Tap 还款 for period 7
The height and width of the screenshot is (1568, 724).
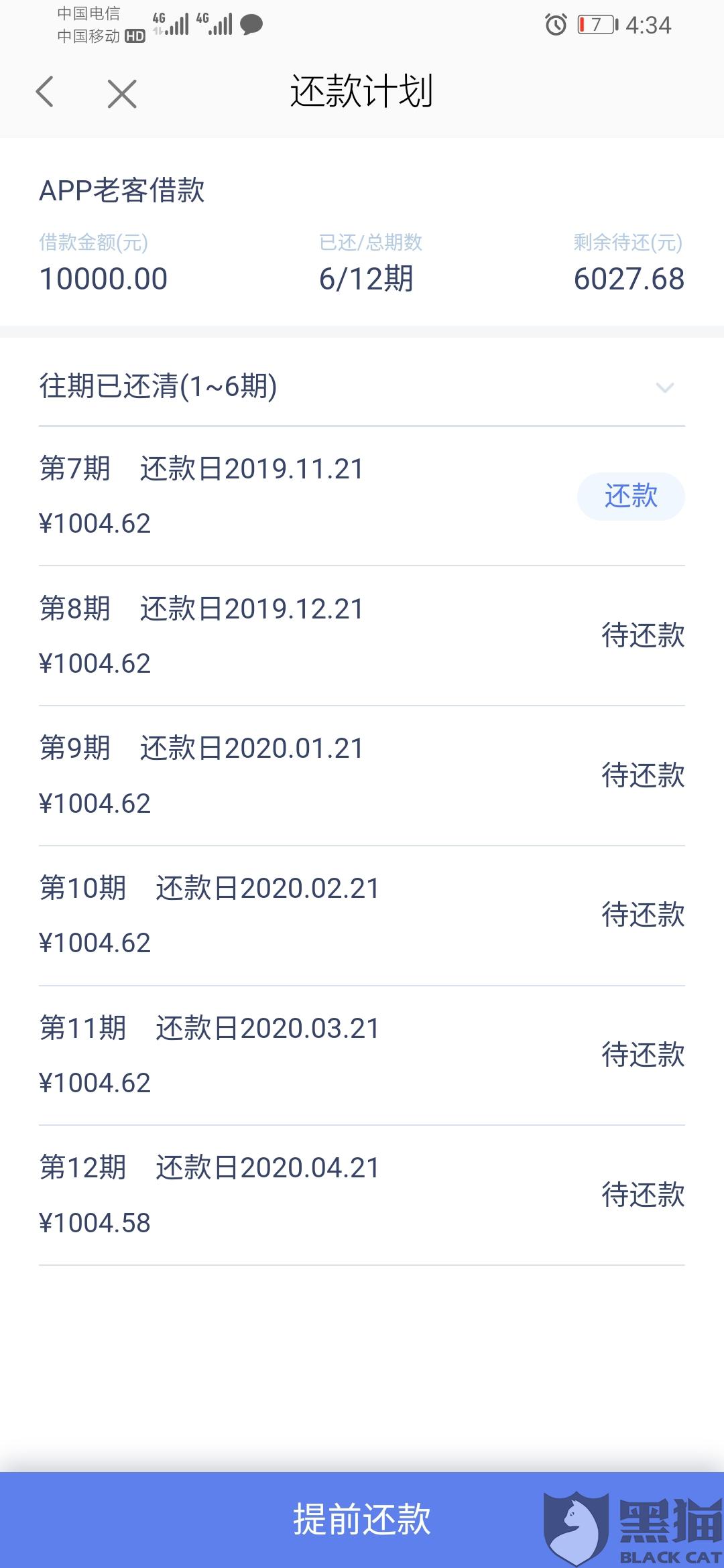point(630,497)
